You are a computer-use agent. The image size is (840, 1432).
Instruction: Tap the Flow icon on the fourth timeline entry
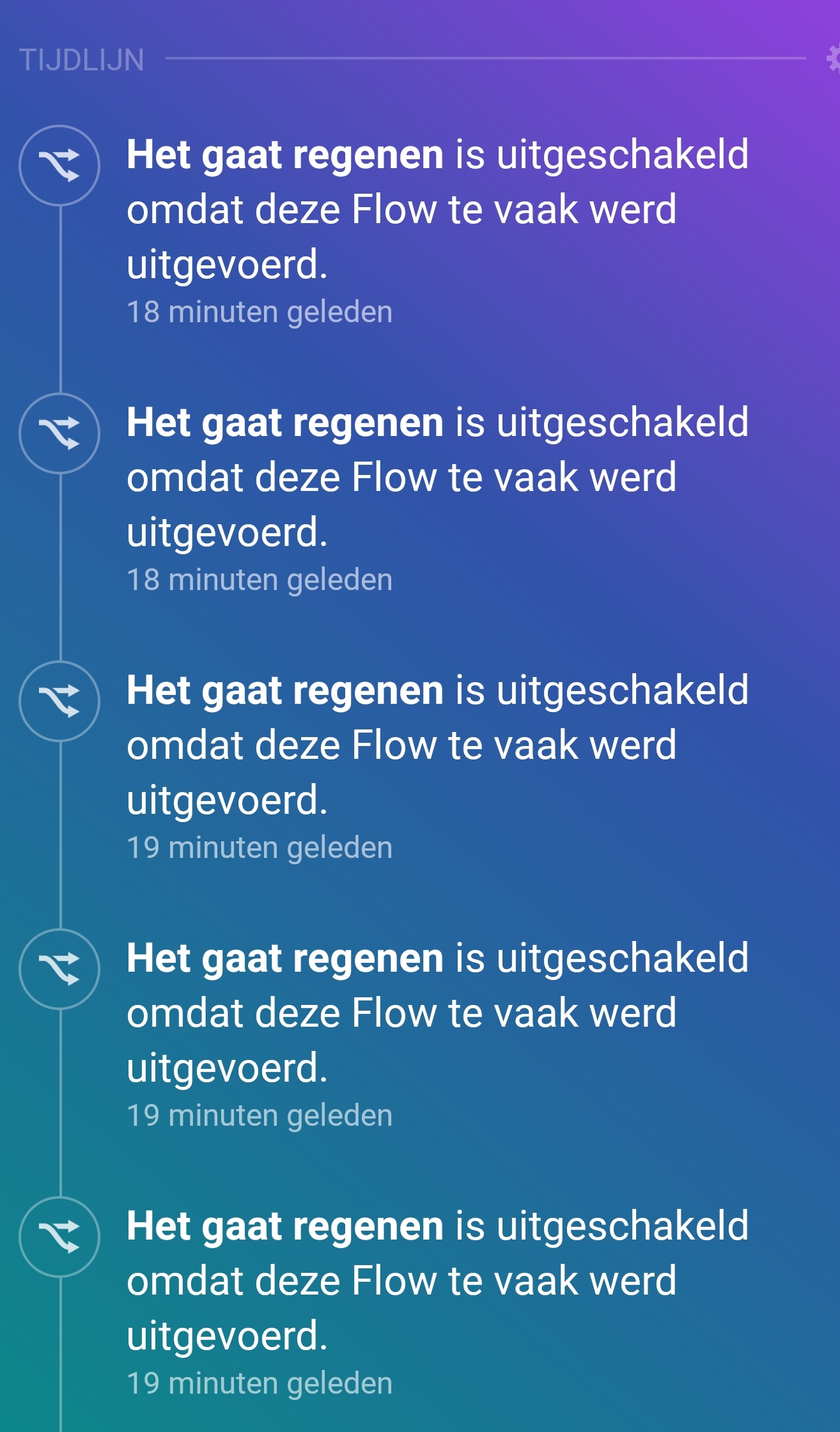(59, 969)
